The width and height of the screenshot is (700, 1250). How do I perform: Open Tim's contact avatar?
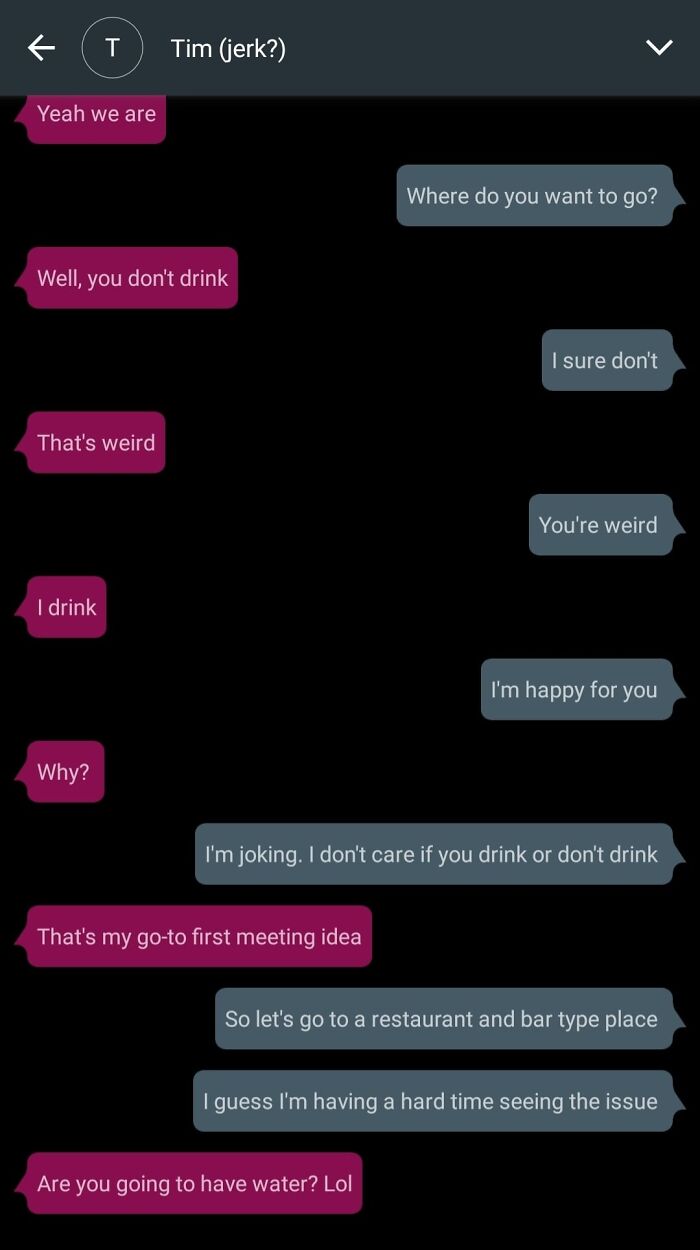[x=112, y=48]
